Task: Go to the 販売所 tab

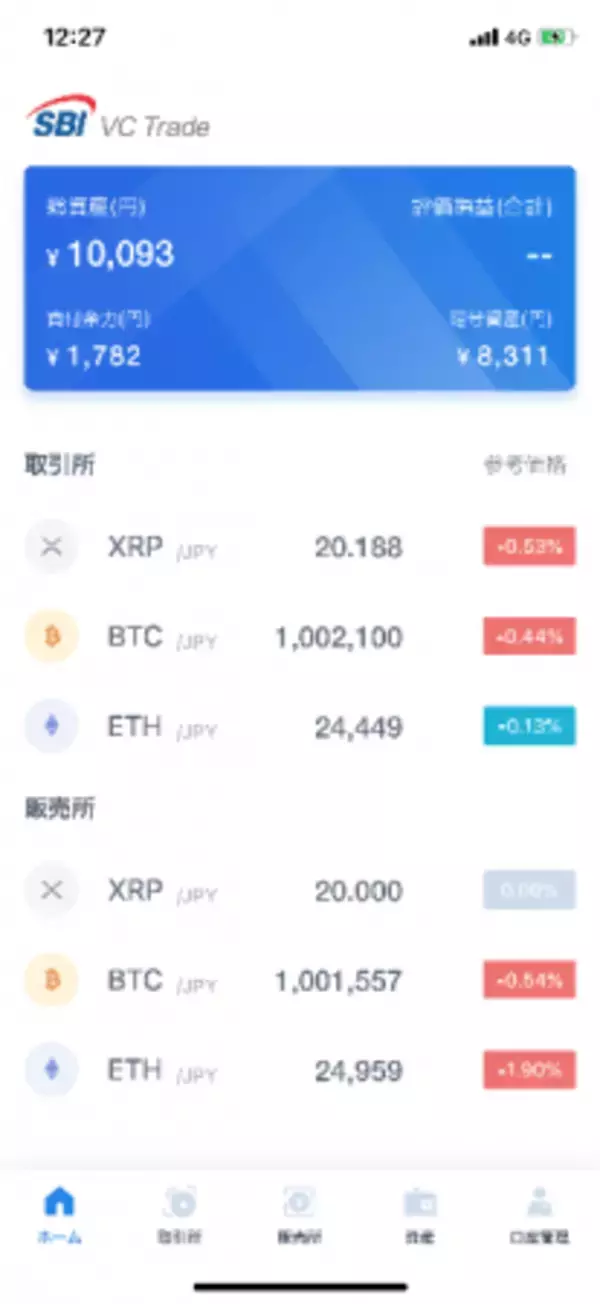Action: coord(299,1214)
